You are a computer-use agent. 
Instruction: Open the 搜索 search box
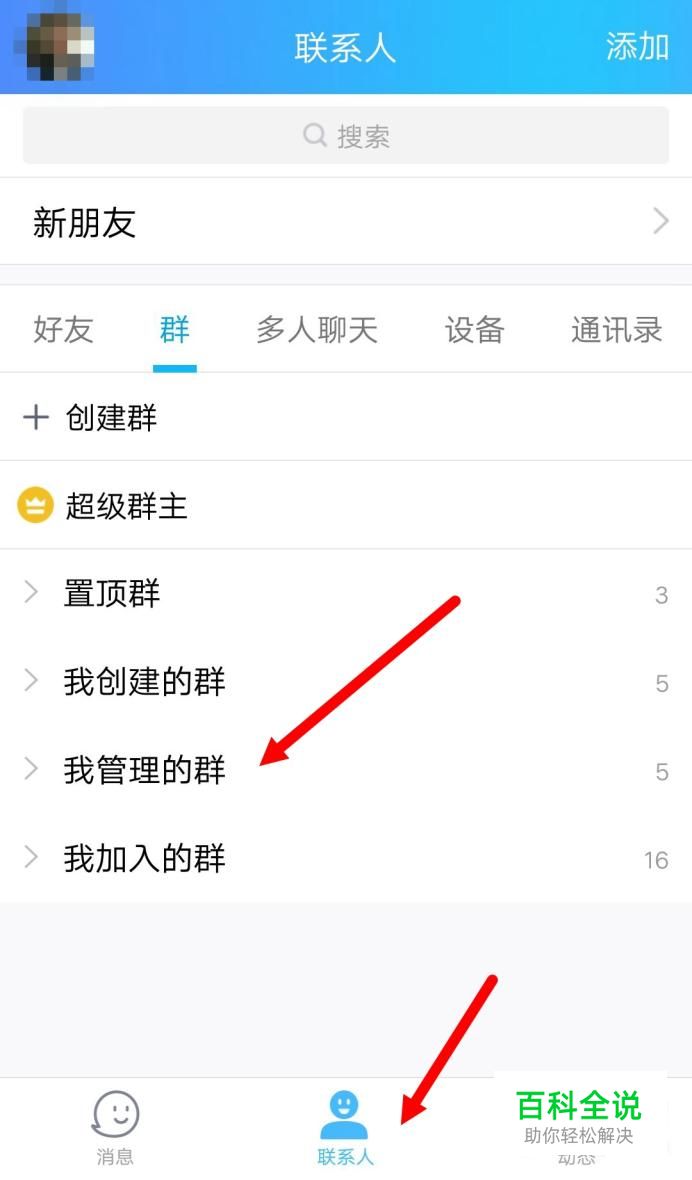[x=346, y=136]
